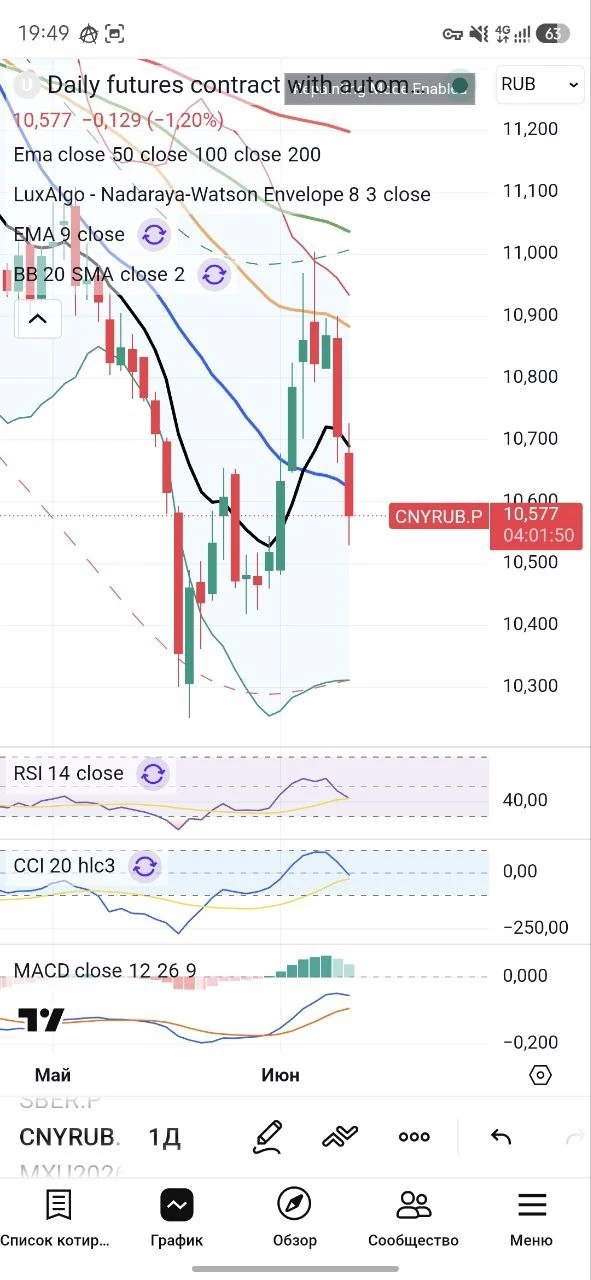Image resolution: width=591 pixels, height=1280 pixels.
Task: Undo the last chart action
Action: (501, 1137)
